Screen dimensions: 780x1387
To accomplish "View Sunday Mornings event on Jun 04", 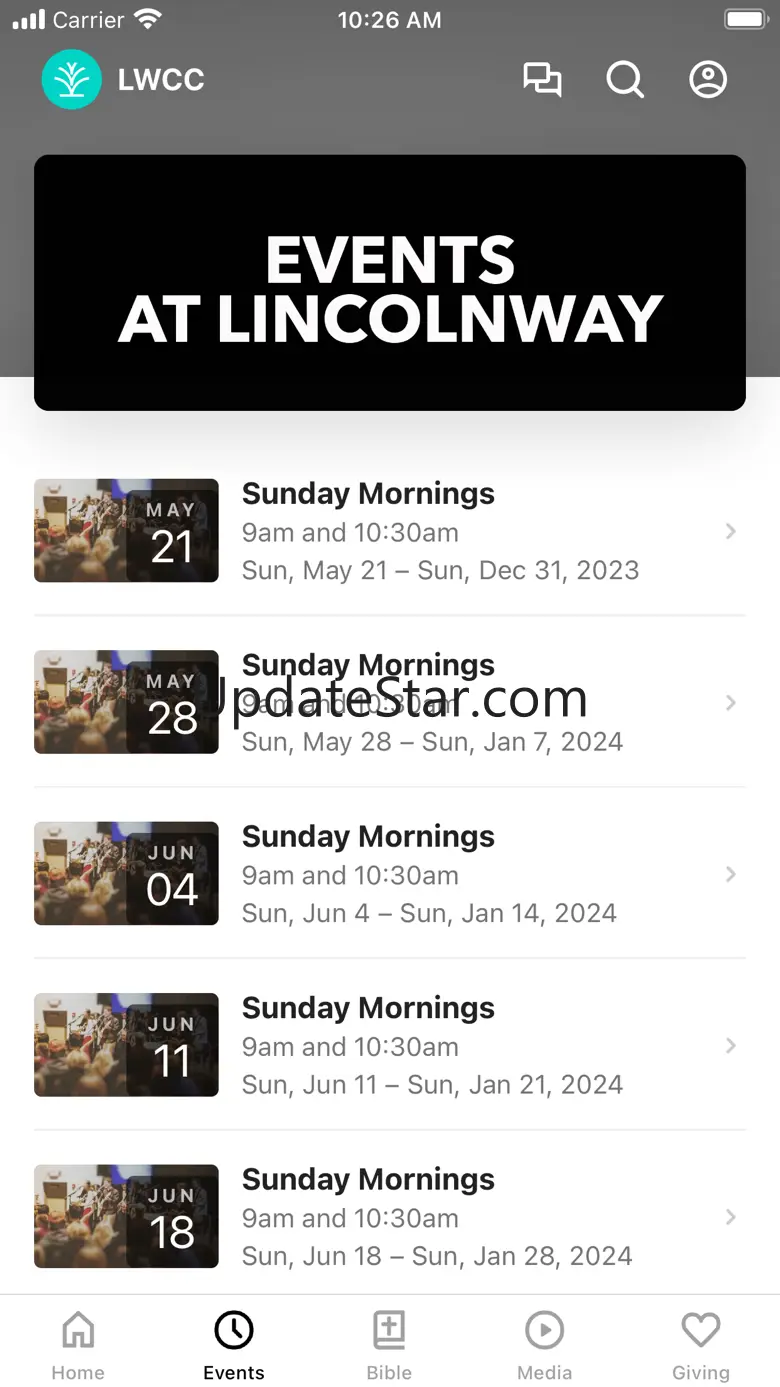I will click(x=390, y=874).
